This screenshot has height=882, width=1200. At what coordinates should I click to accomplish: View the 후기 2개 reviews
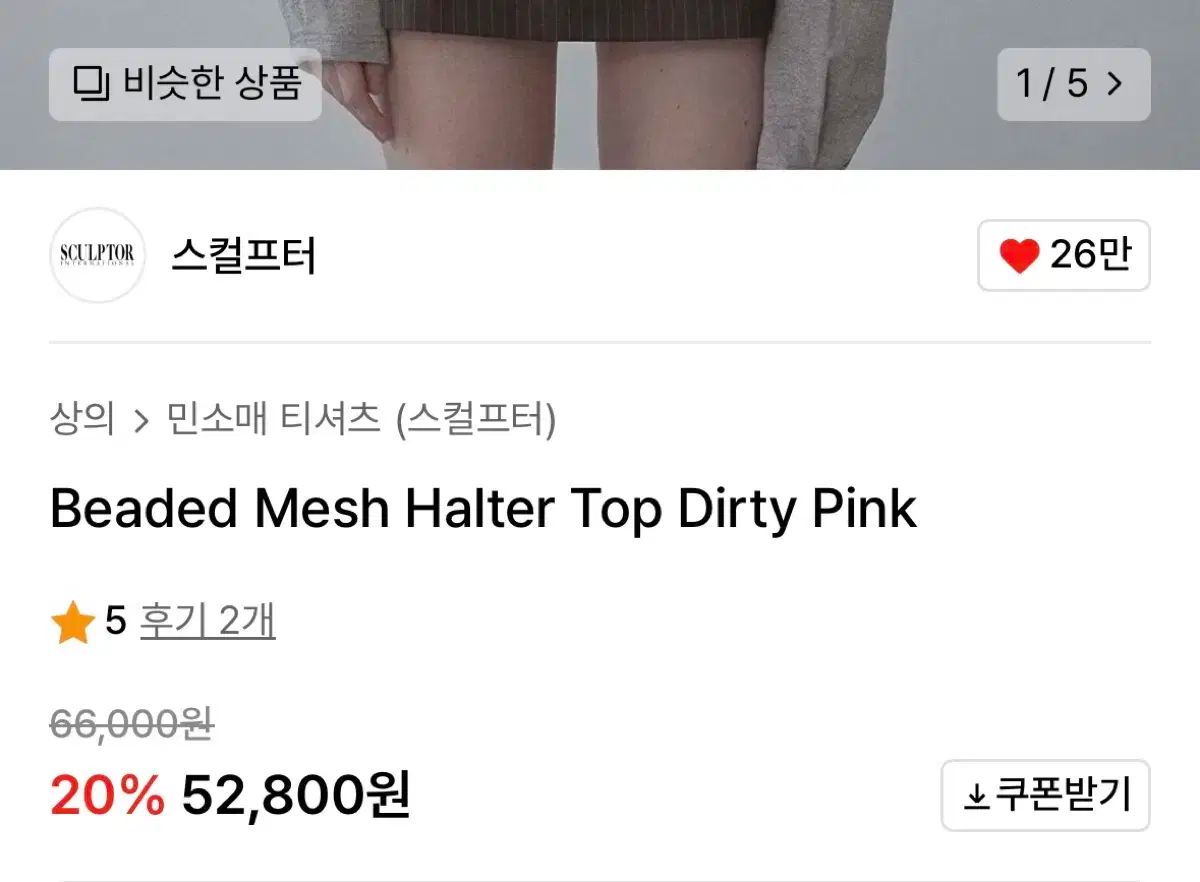point(207,622)
